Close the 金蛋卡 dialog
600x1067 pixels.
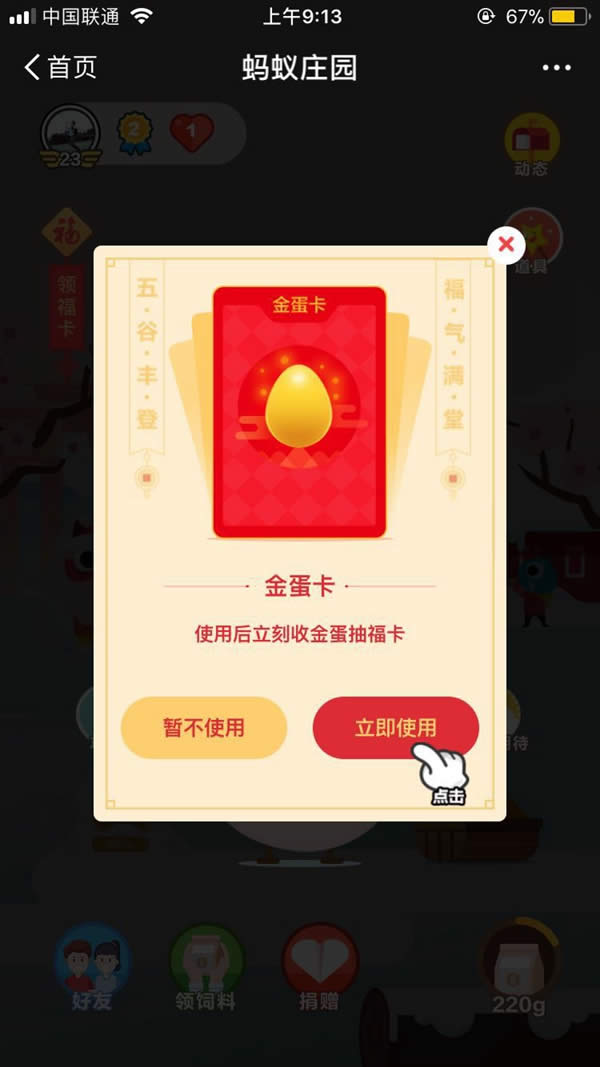pos(506,244)
